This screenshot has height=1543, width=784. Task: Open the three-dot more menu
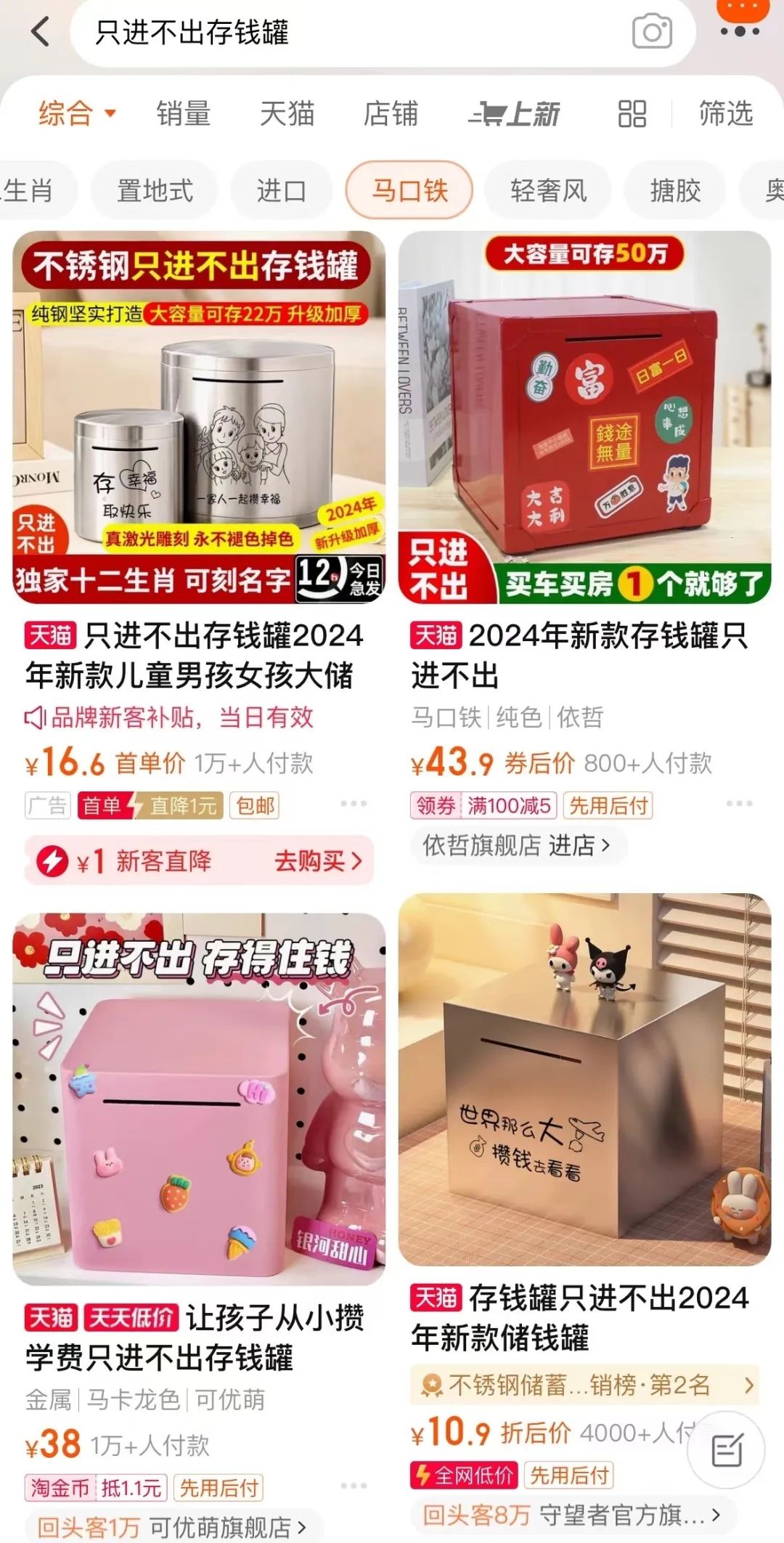[x=740, y=31]
